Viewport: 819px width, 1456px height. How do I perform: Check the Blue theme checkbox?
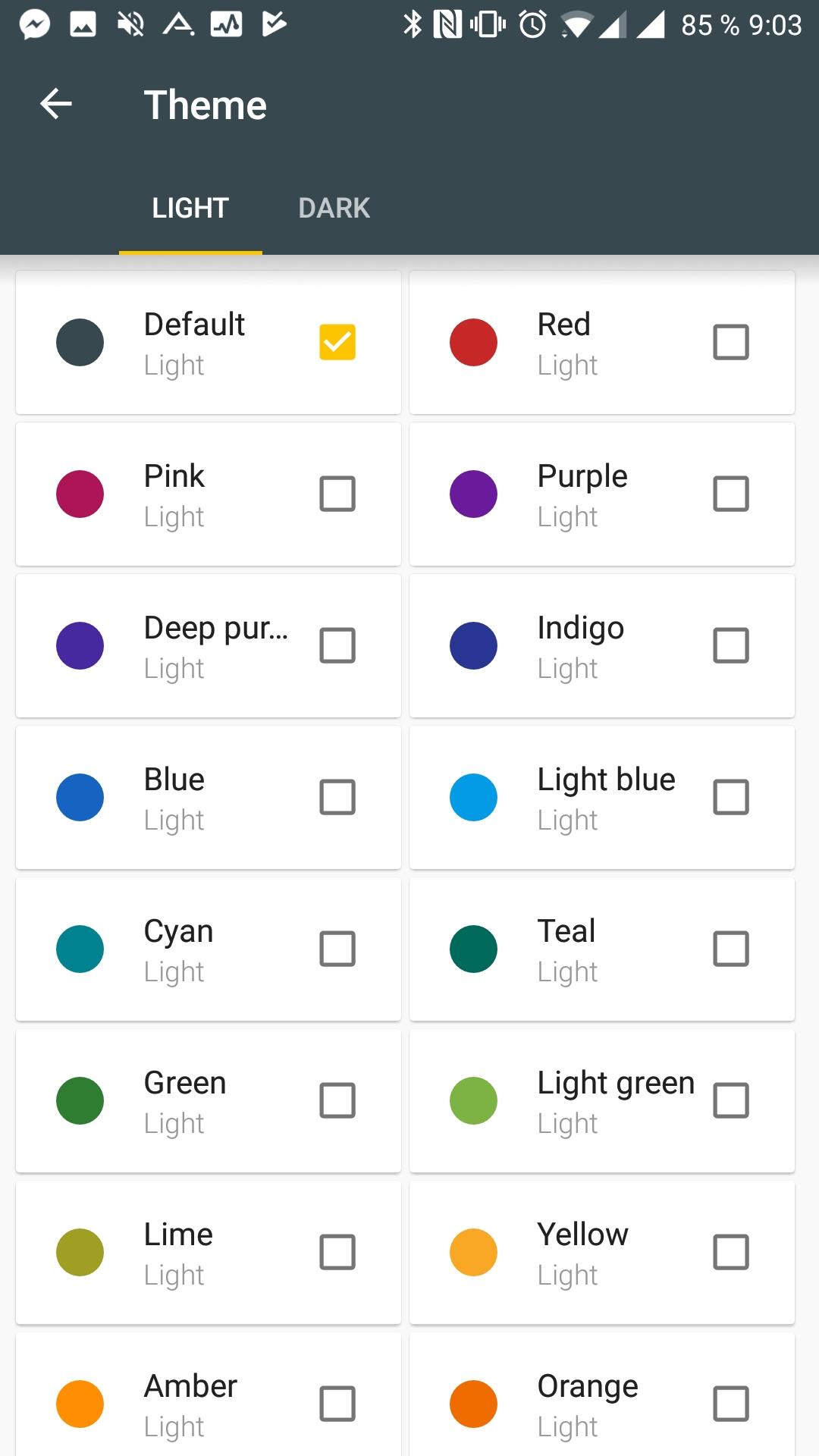(x=337, y=797)
